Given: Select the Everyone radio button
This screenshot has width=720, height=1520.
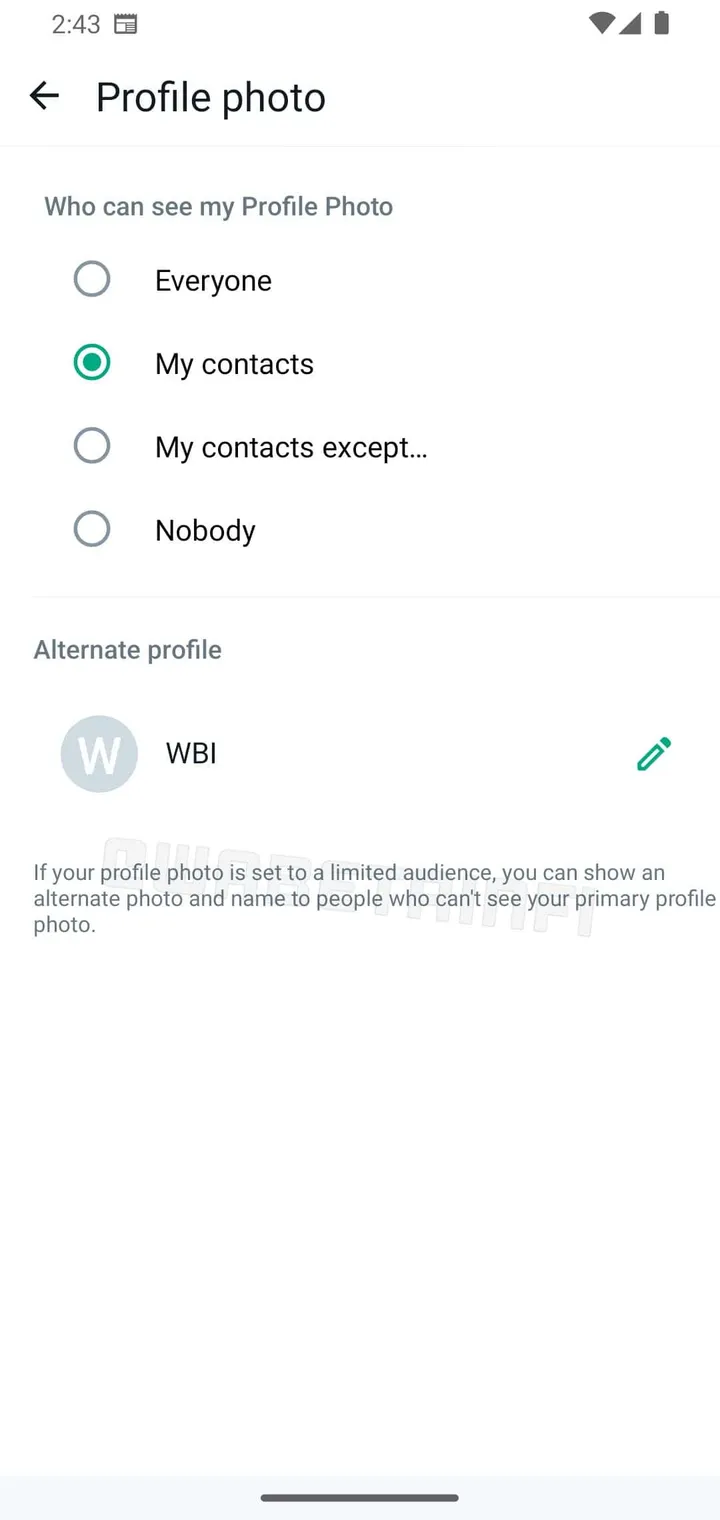Looking at the screenshot, I should pos(92,279).
